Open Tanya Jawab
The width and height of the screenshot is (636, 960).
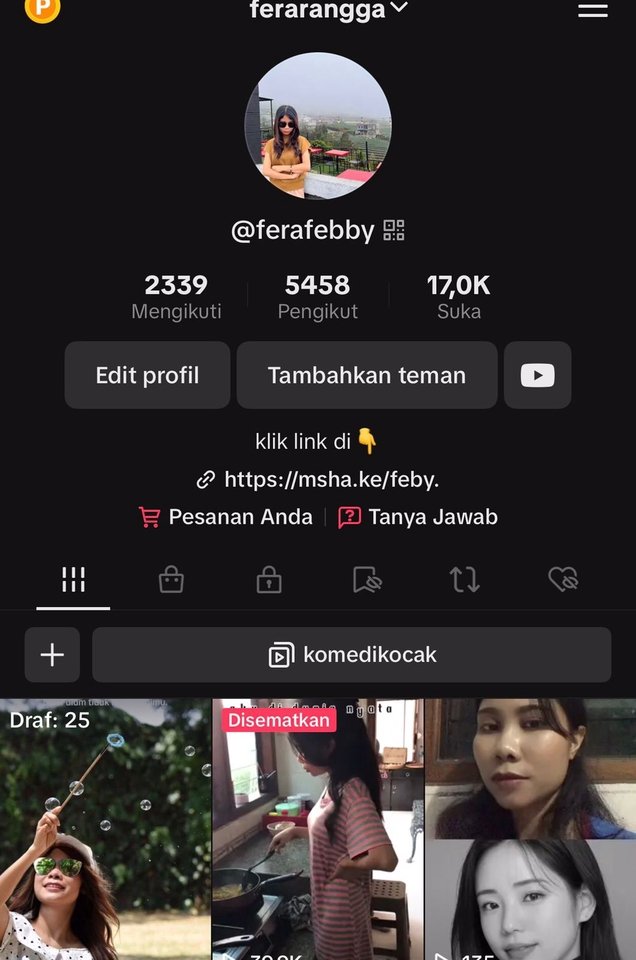coord(418,517)
